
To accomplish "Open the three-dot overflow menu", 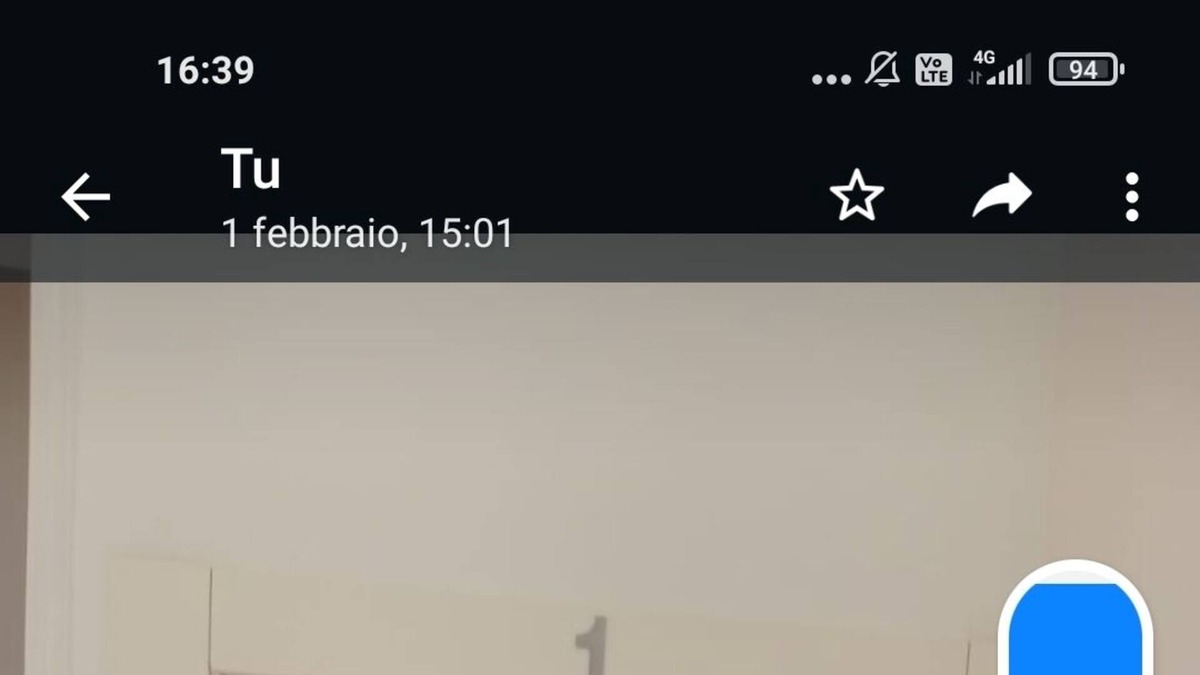I will (1131, 197).
